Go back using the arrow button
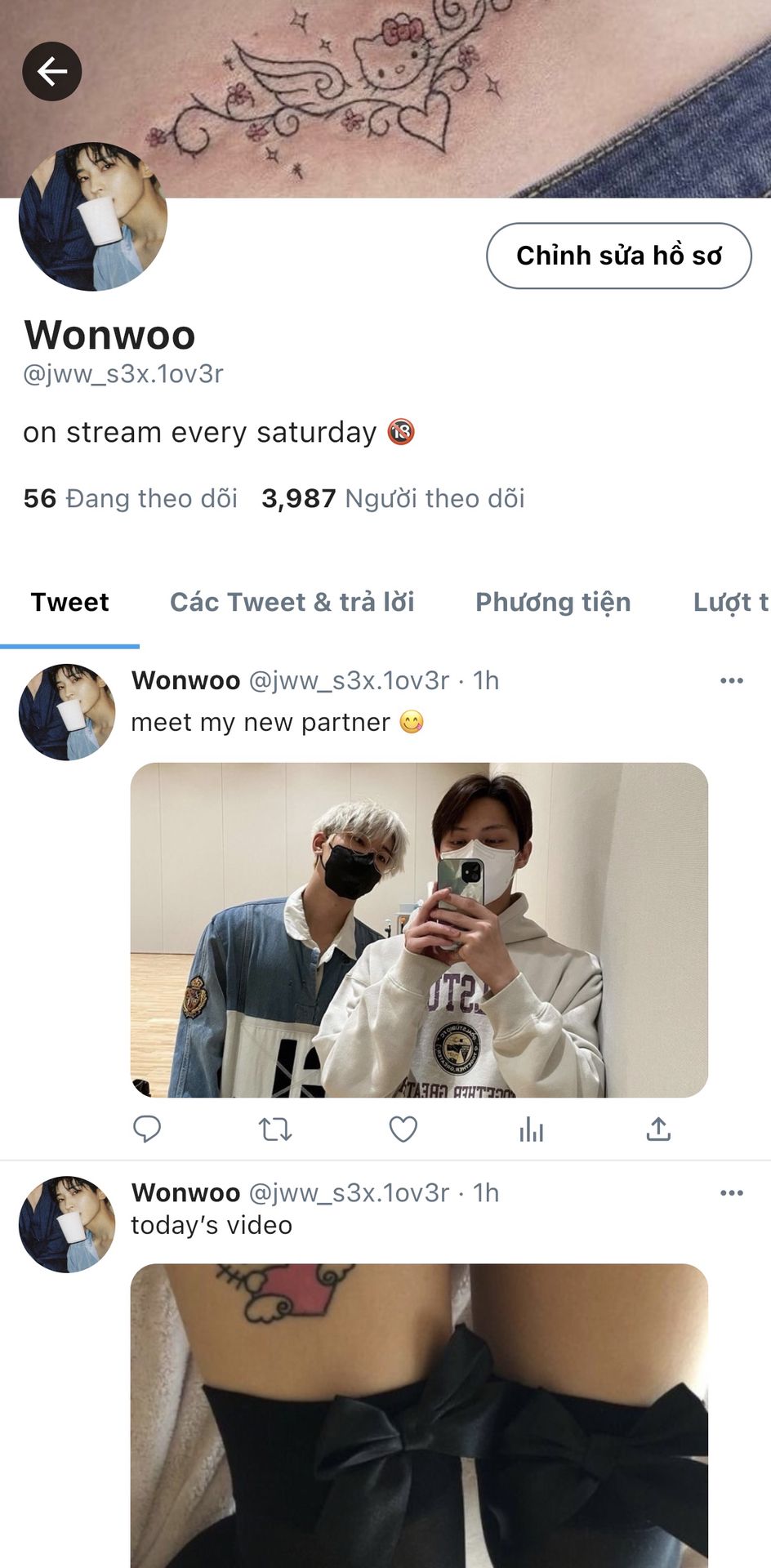771x1568 pixels. (51, 72)
